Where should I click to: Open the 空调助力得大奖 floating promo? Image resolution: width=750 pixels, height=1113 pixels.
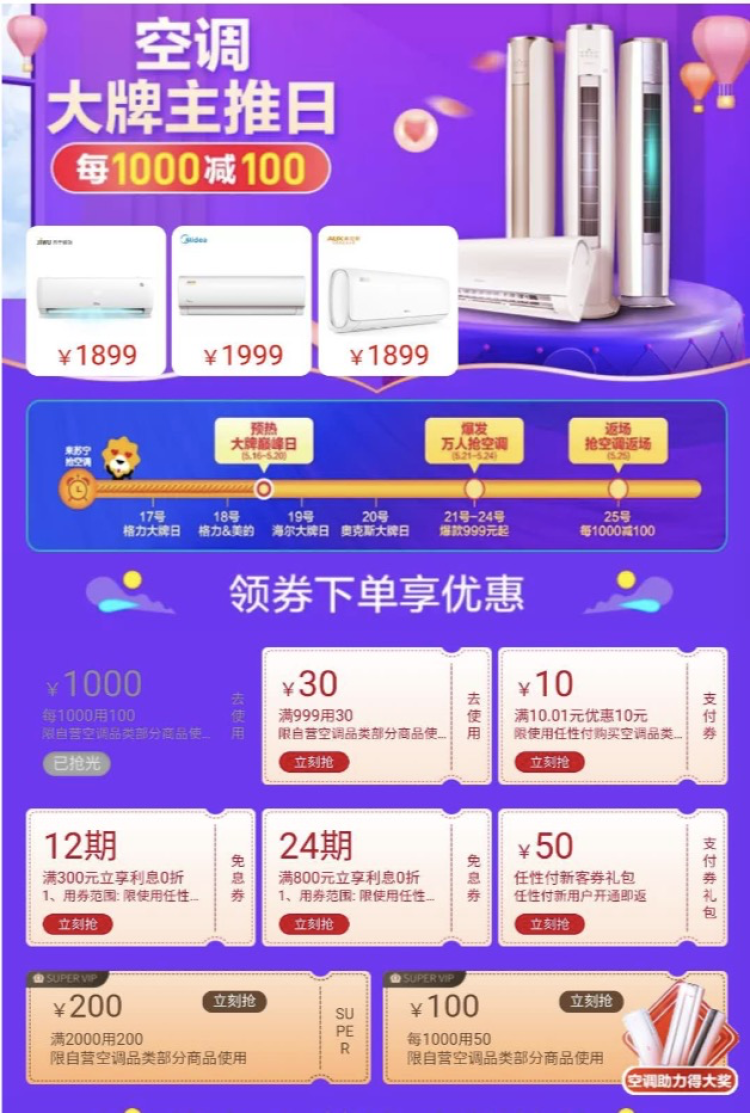coord(681,1045)
